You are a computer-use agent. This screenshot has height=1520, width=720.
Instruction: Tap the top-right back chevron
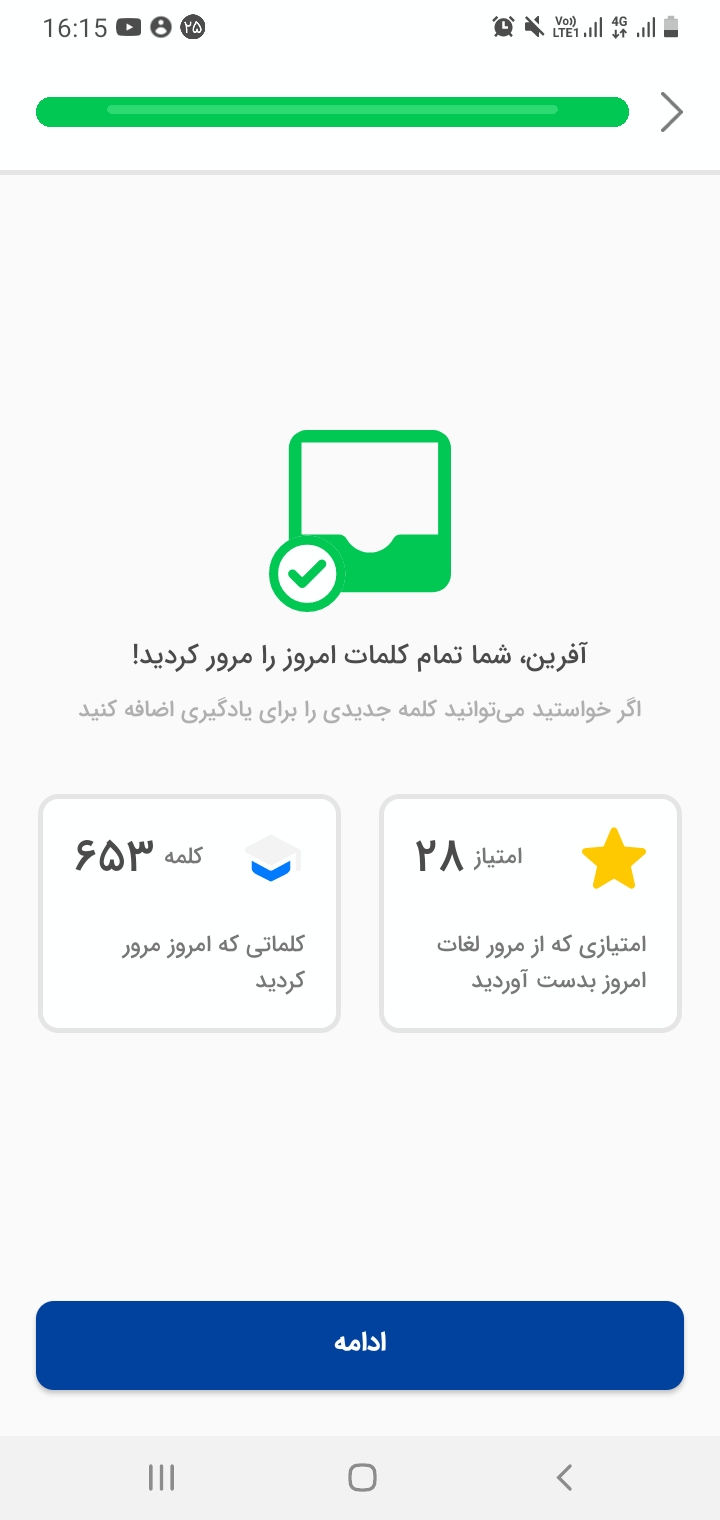pyautogui.click(x=672, y=112)
